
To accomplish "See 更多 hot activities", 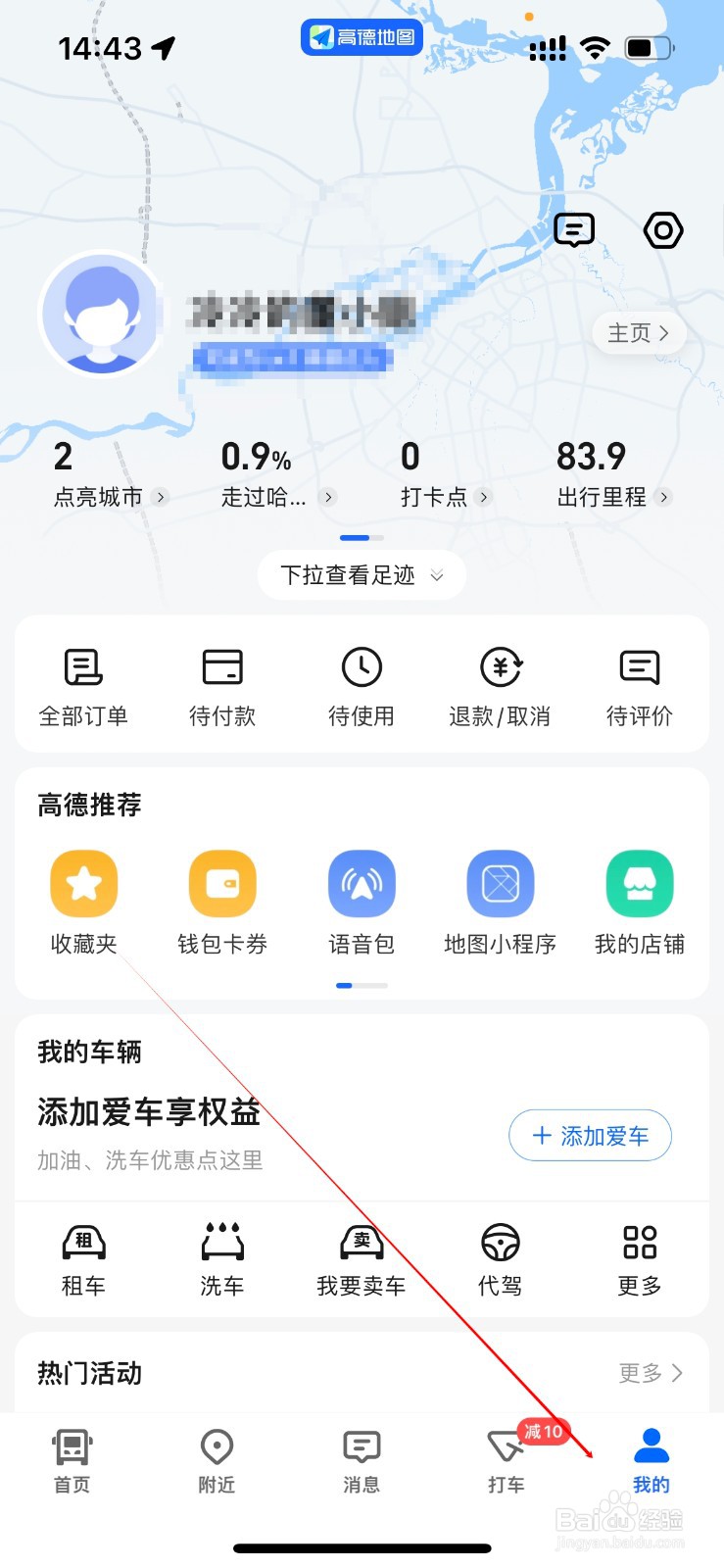I will (651, 1373).
